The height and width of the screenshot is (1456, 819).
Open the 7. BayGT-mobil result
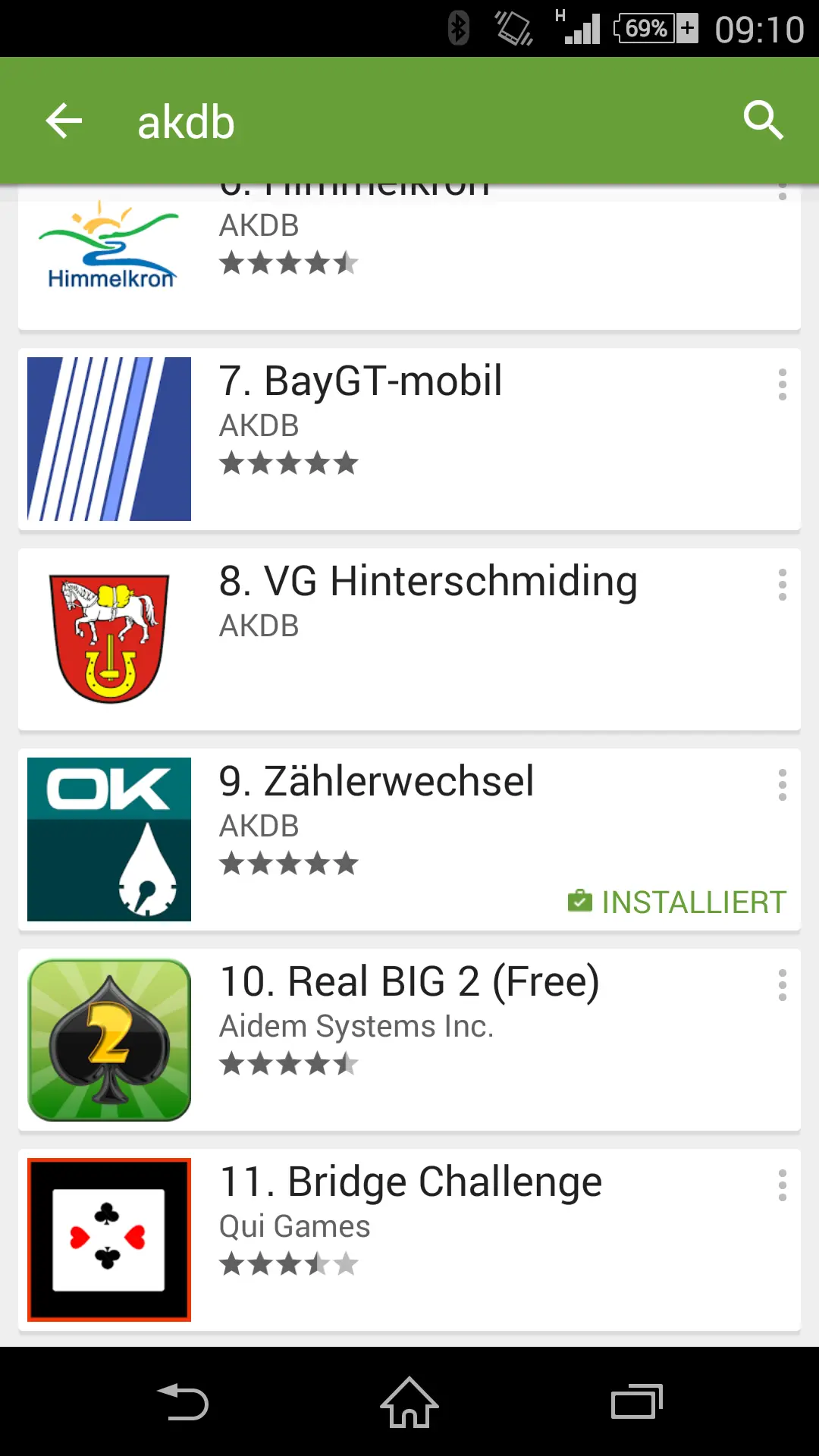tap(409, 440)
